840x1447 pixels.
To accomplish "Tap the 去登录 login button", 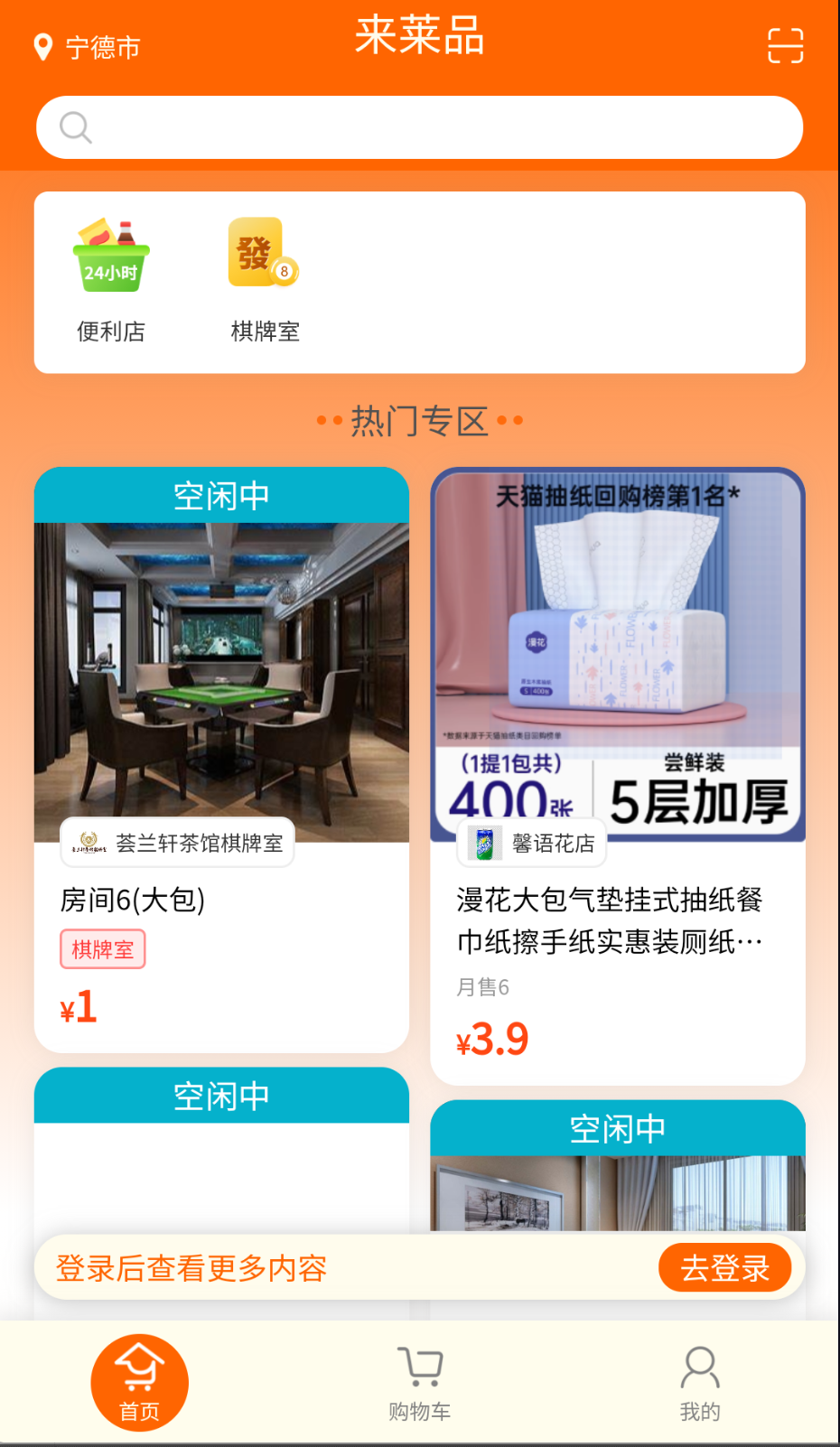I will click(x=725, y=1267).
